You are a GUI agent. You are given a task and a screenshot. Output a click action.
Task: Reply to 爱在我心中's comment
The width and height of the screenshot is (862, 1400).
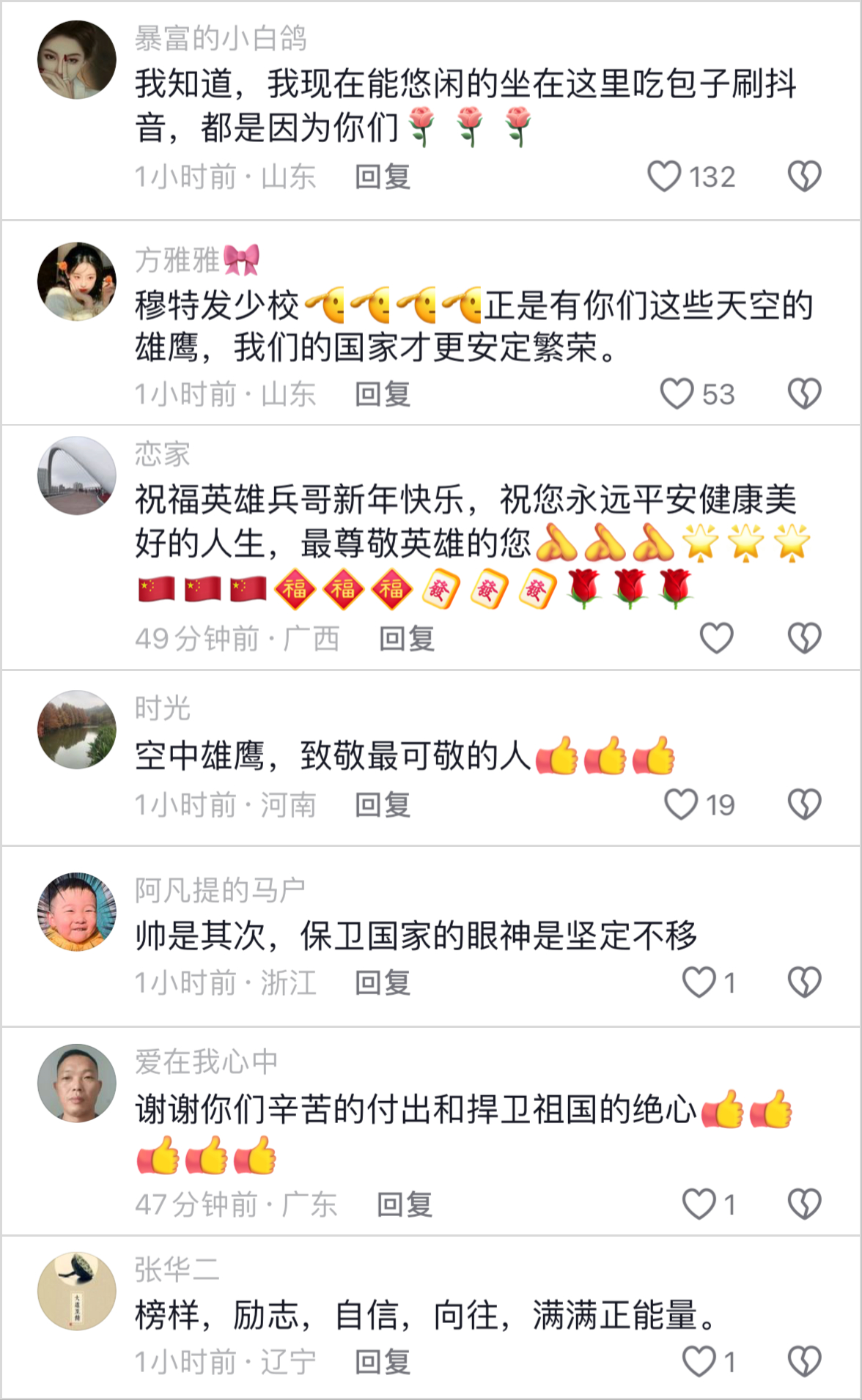pyautogui.click(x=405, y=1204)
